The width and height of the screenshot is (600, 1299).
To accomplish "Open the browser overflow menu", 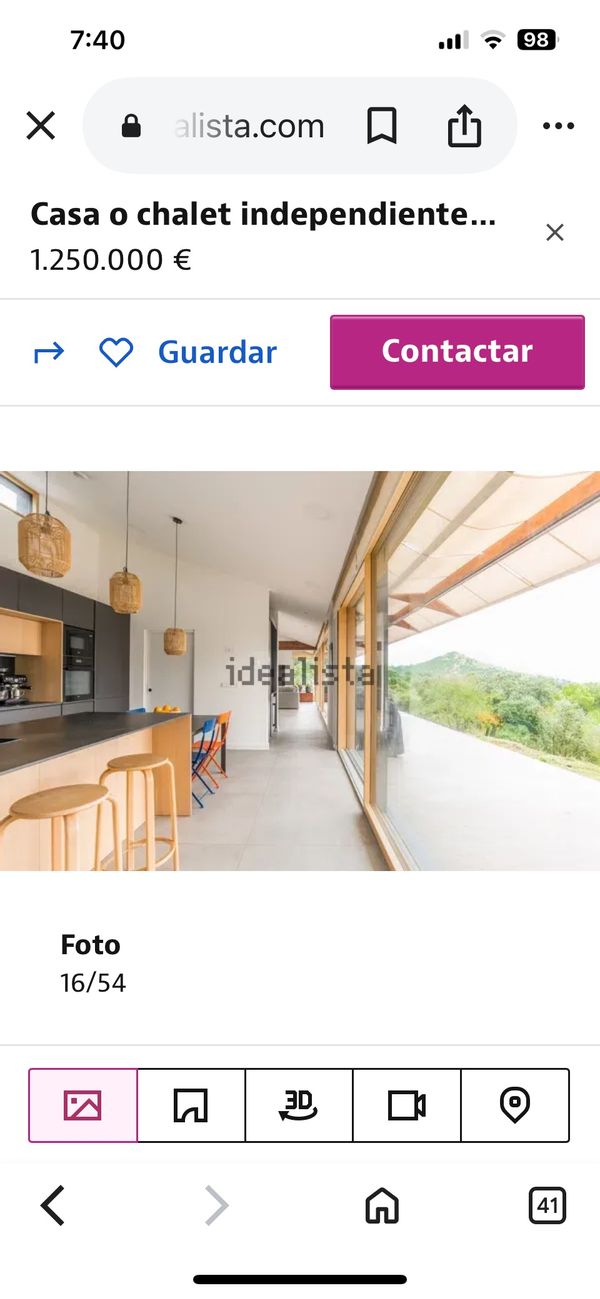I will pos(558,126).
